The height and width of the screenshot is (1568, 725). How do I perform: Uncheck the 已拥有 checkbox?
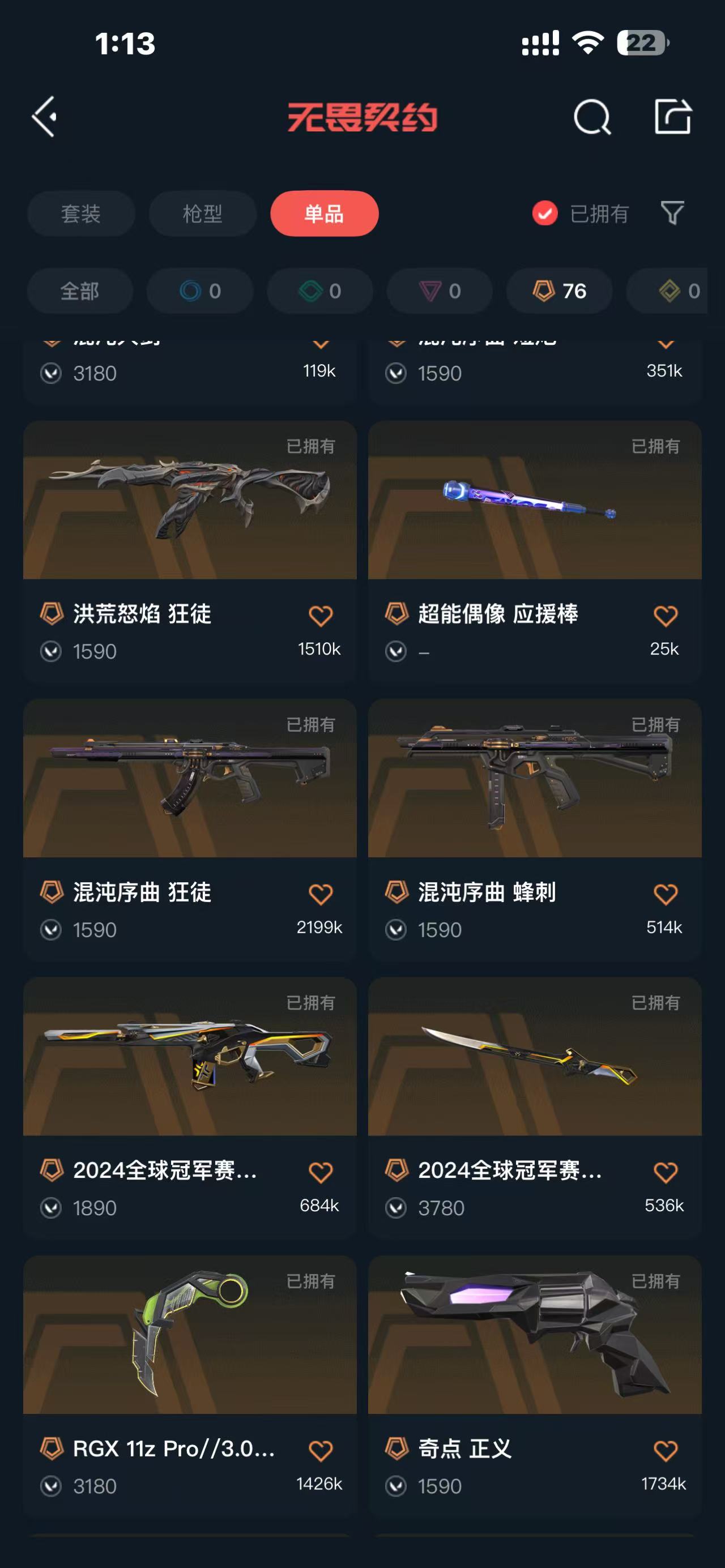coord(545,213)
